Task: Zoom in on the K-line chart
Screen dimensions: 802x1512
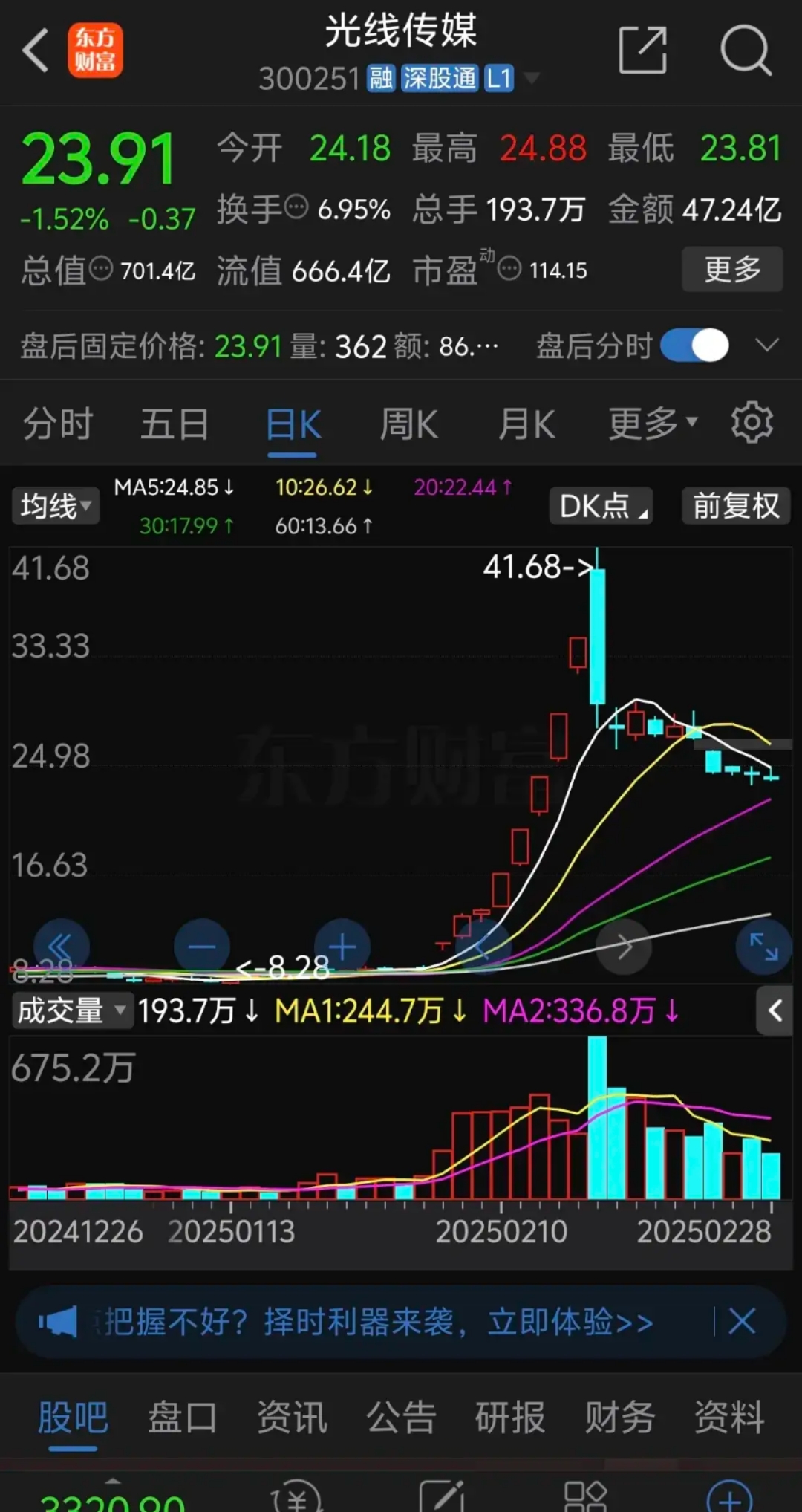Action: pyautogui.click(x=342, y=946)
